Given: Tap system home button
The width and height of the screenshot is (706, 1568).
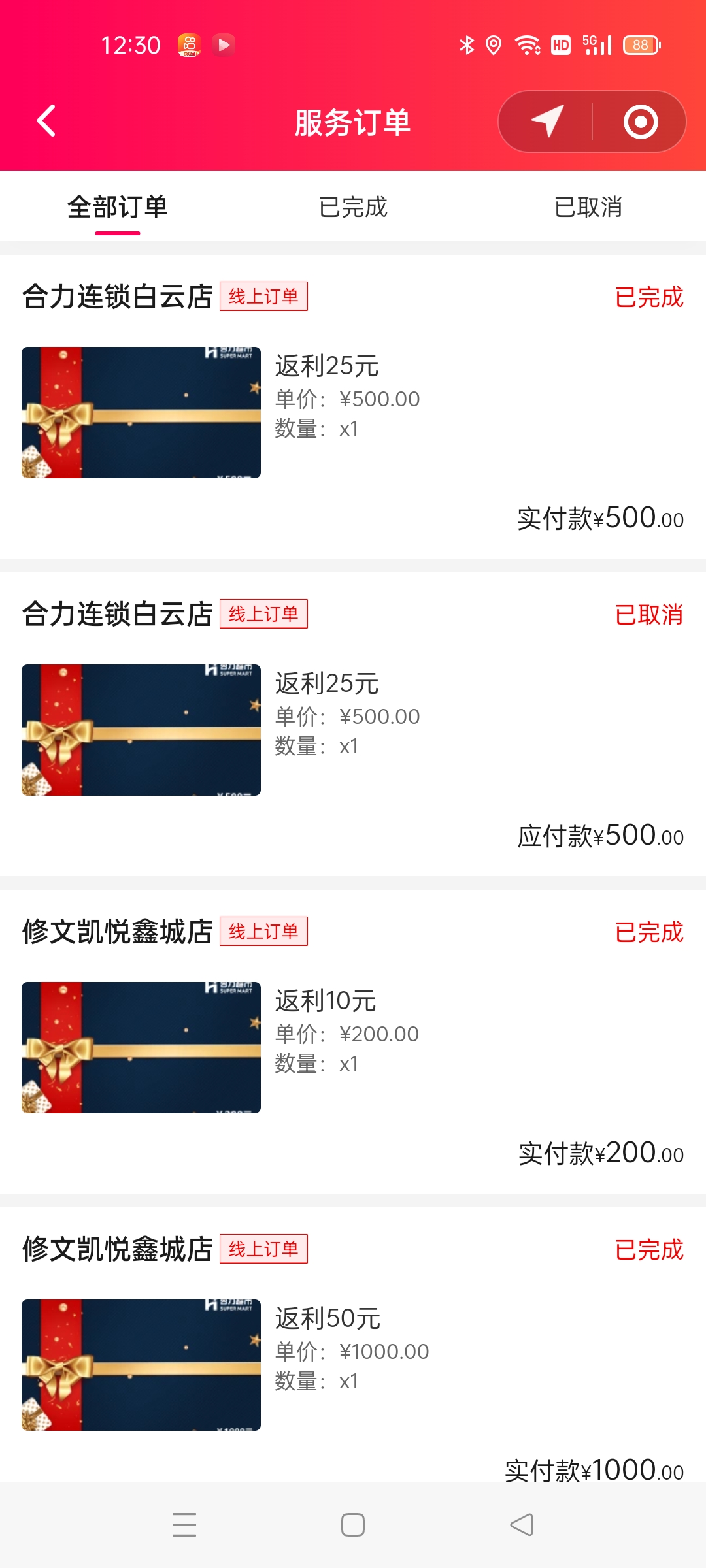Looking at the screenshot, I should [353, 1525].
